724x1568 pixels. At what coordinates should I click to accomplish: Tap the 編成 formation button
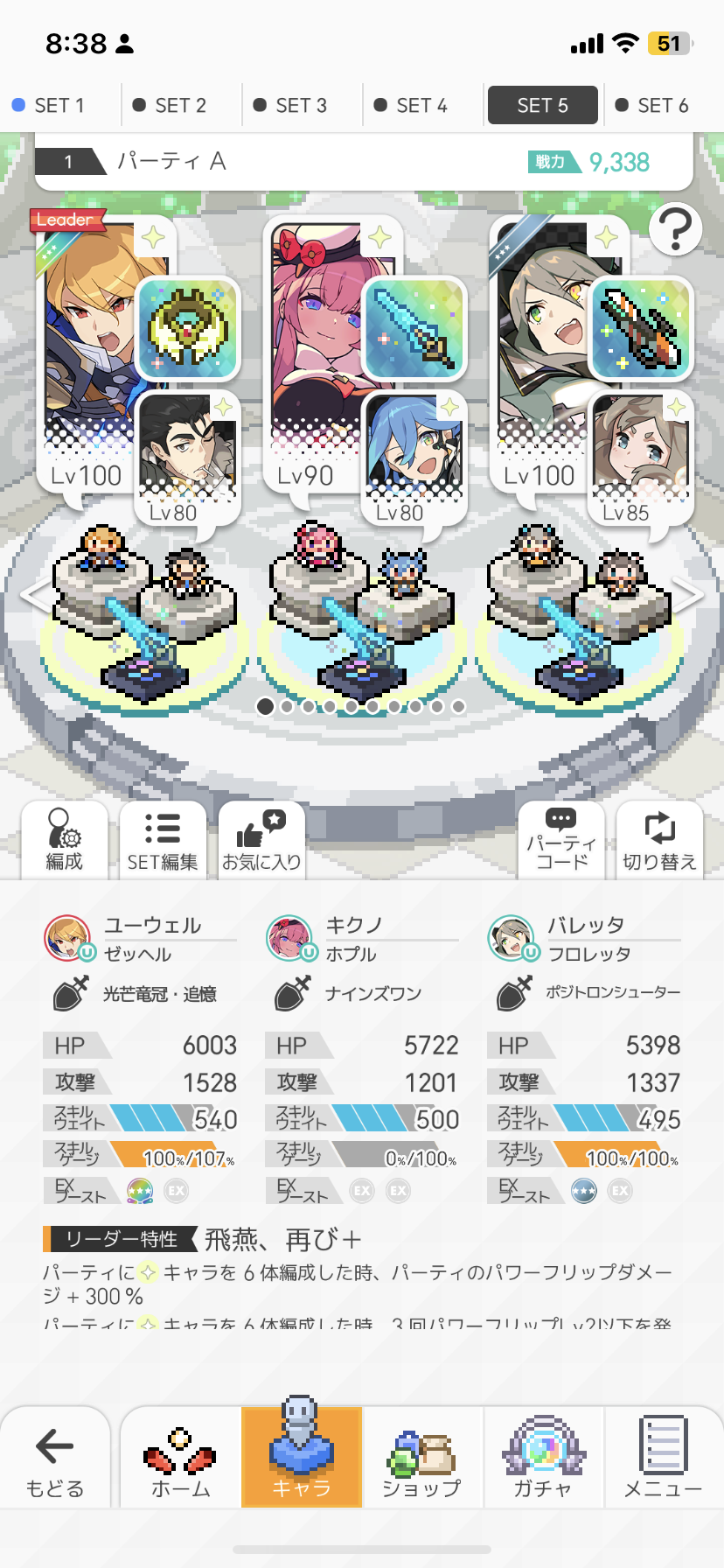point(65,840)
